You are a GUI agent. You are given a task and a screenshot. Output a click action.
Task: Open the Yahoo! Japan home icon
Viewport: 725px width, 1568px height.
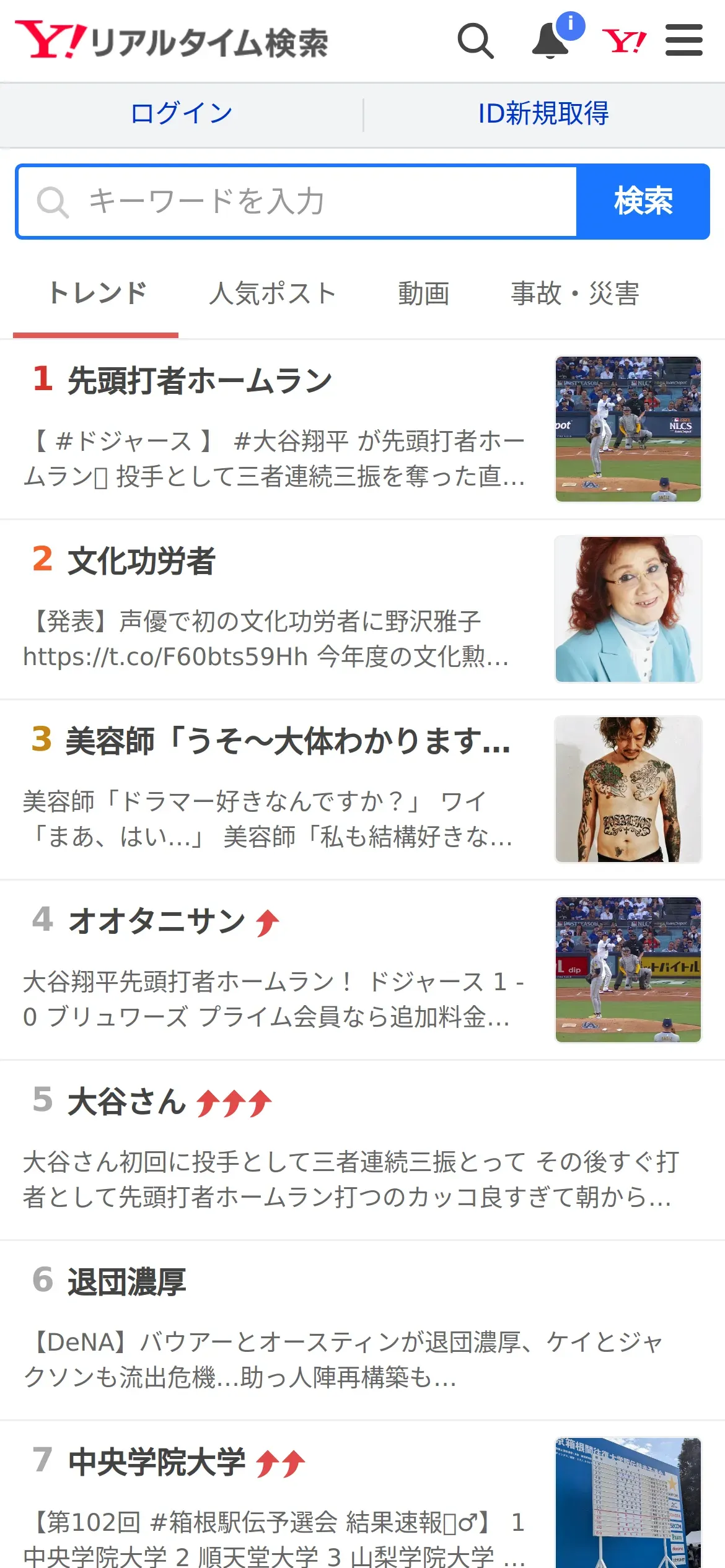[x=624, y=41]
